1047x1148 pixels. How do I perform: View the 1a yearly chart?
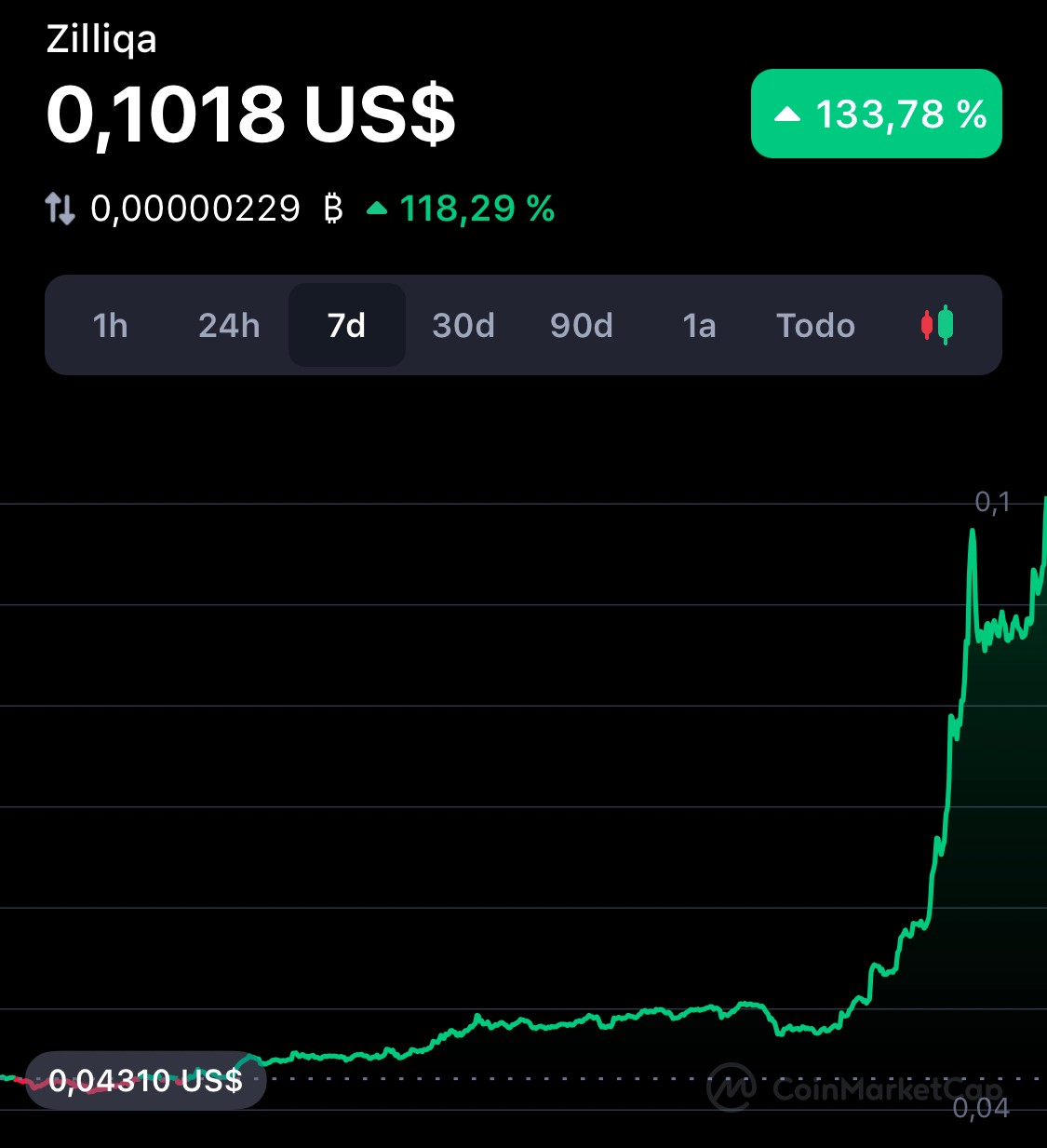pos(699,326)
